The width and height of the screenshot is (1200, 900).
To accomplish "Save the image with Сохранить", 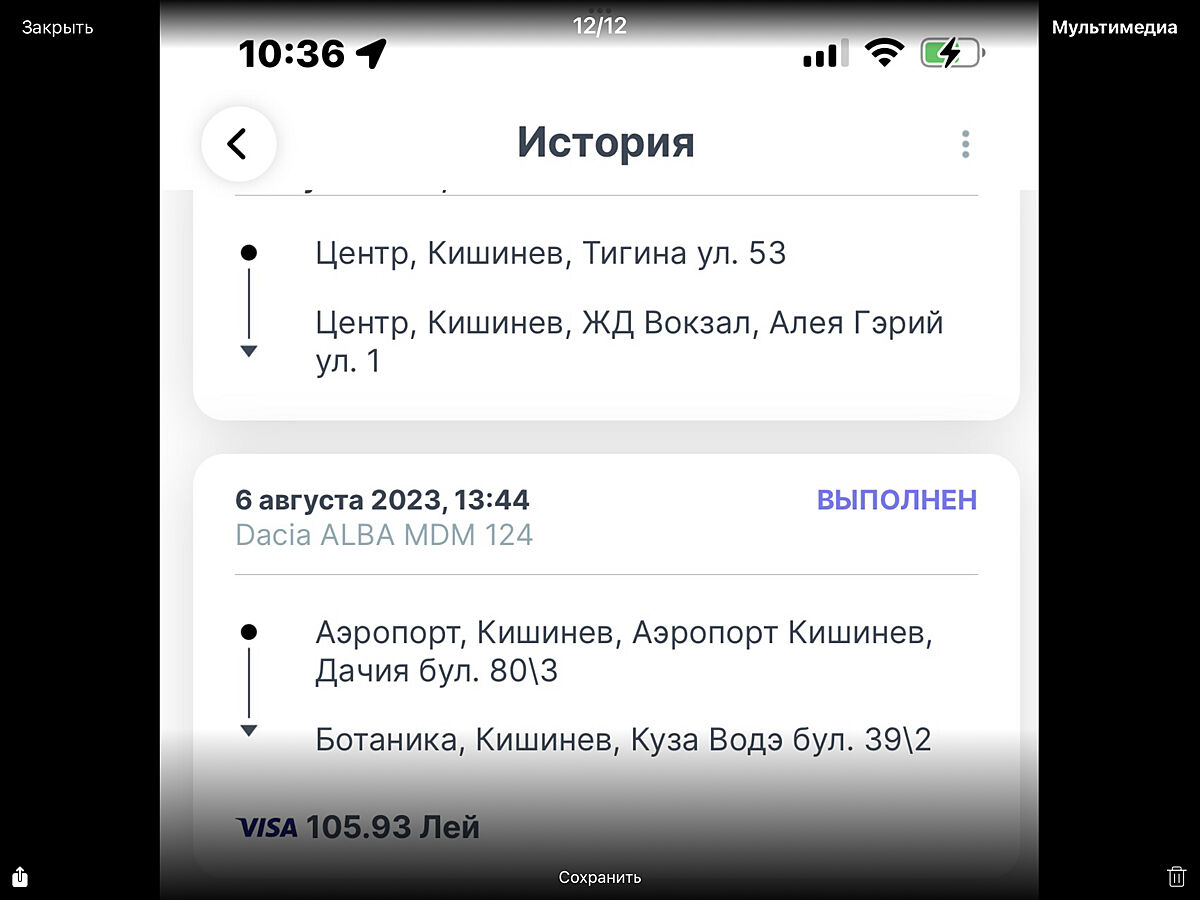I will (600, 878).
